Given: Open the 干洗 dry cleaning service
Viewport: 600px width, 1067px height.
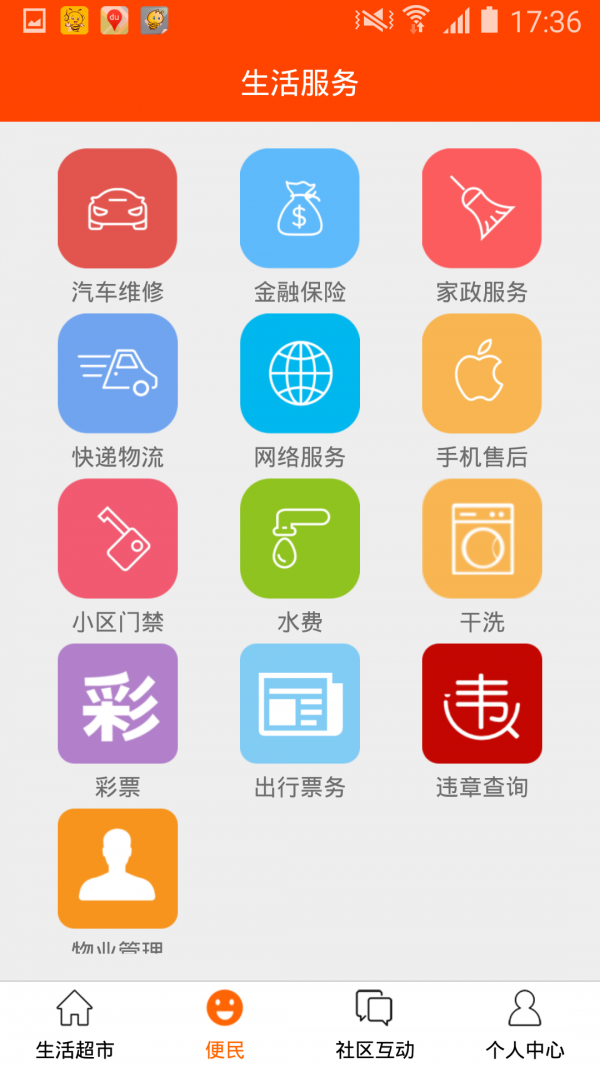Looking at the screenshot, I should 481,538.
